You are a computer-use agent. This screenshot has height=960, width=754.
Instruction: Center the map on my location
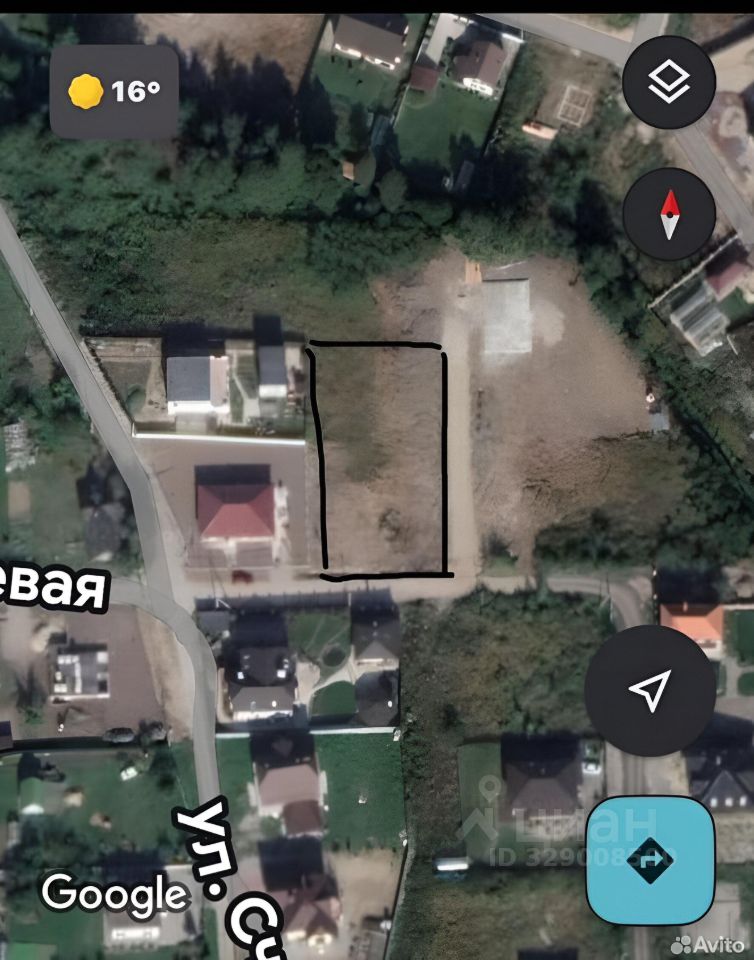[650, 690]
